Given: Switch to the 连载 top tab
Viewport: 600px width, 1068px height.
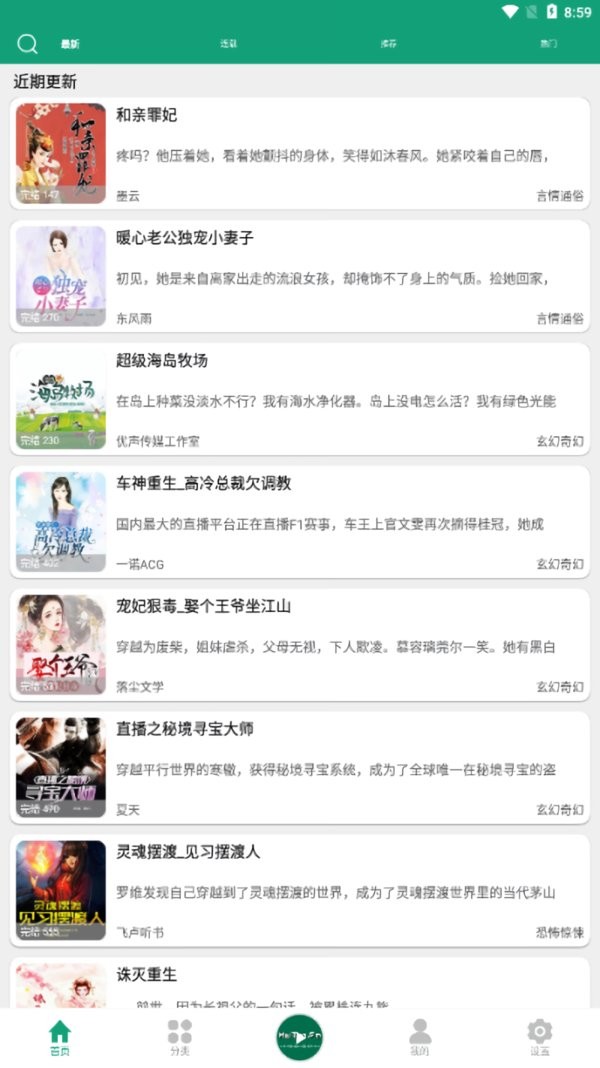Looking at the screenshot, I should click(x=229, y=44).
